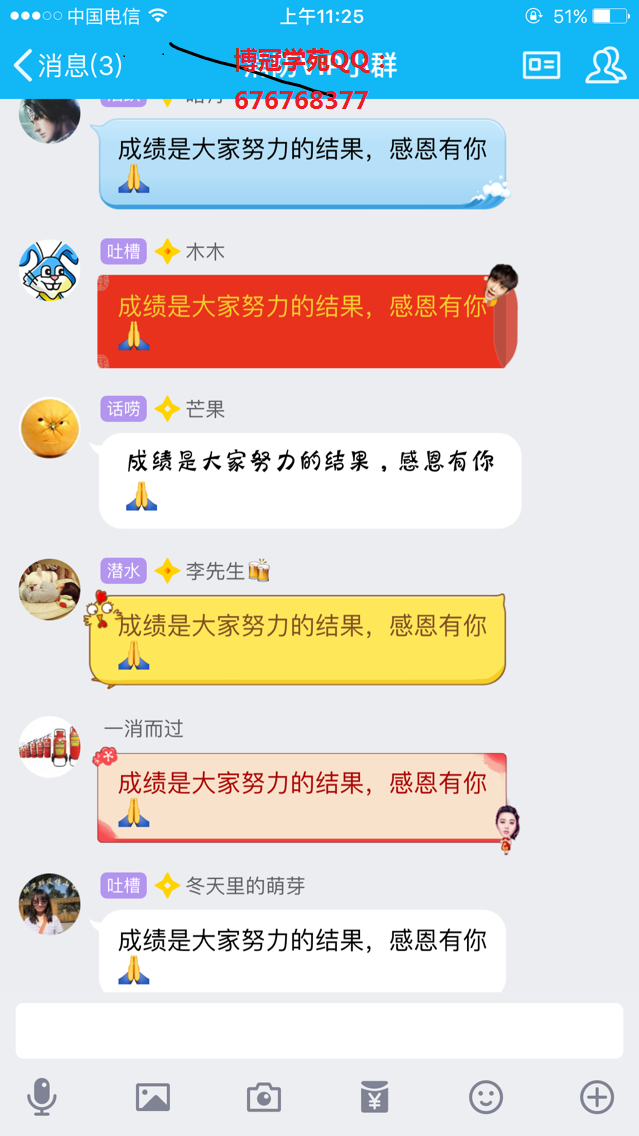Image resolution: width=639 pixels, height=1136 pixels.
Task: Open 李先生's profile avatar
Action: pos(49,589)
